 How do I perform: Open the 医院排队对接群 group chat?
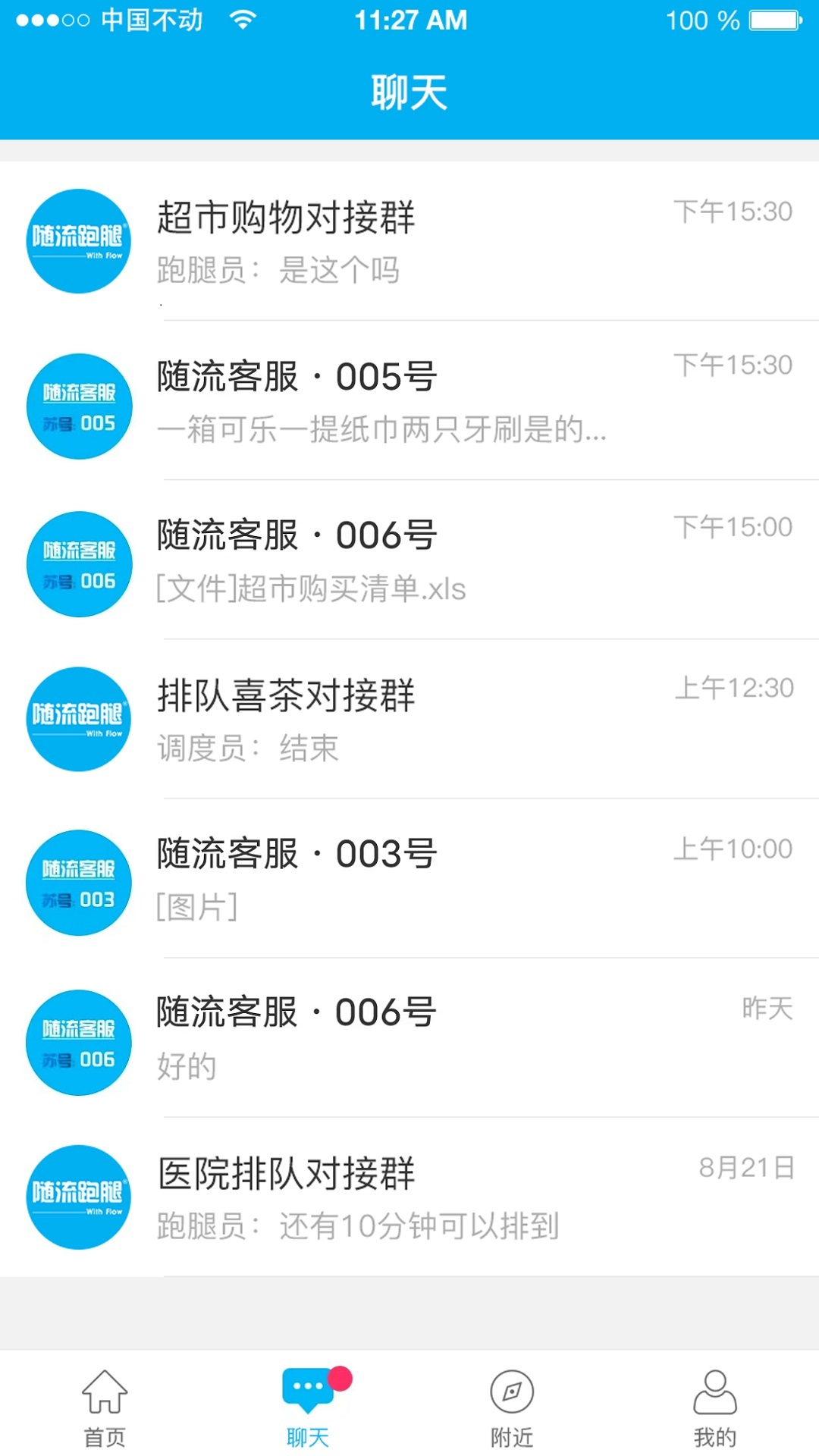coord(409,1197)
